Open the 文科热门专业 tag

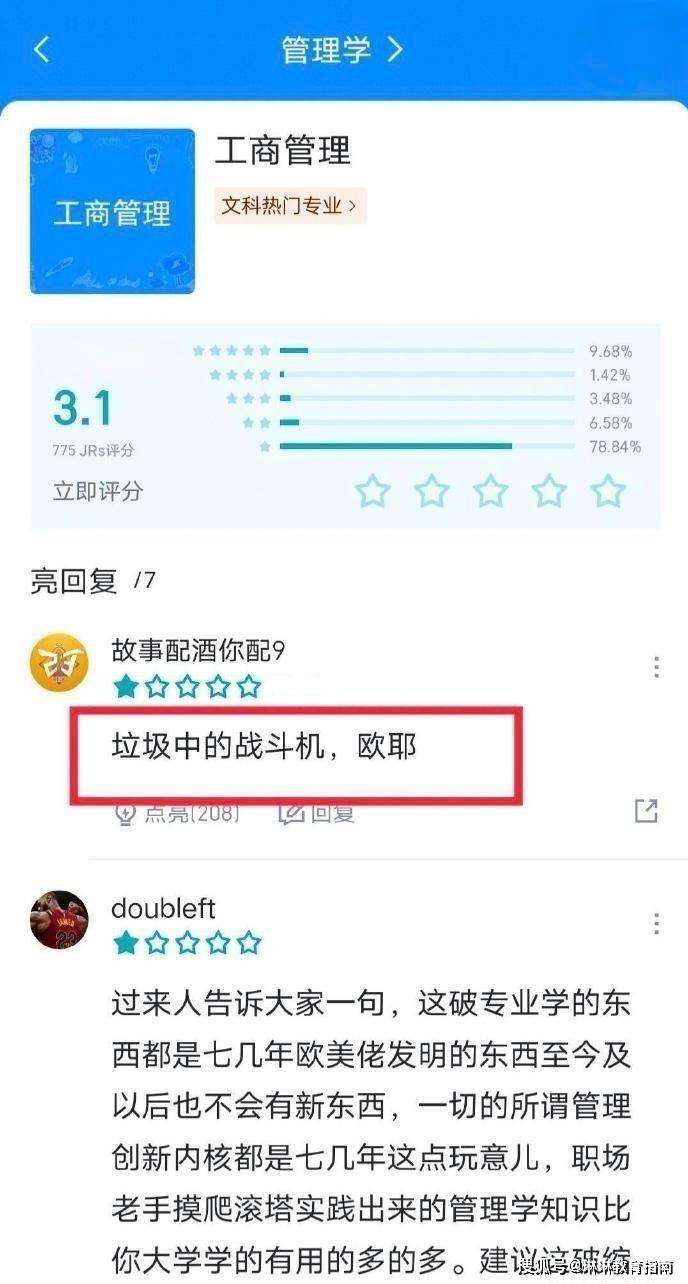tap(289, 206)
